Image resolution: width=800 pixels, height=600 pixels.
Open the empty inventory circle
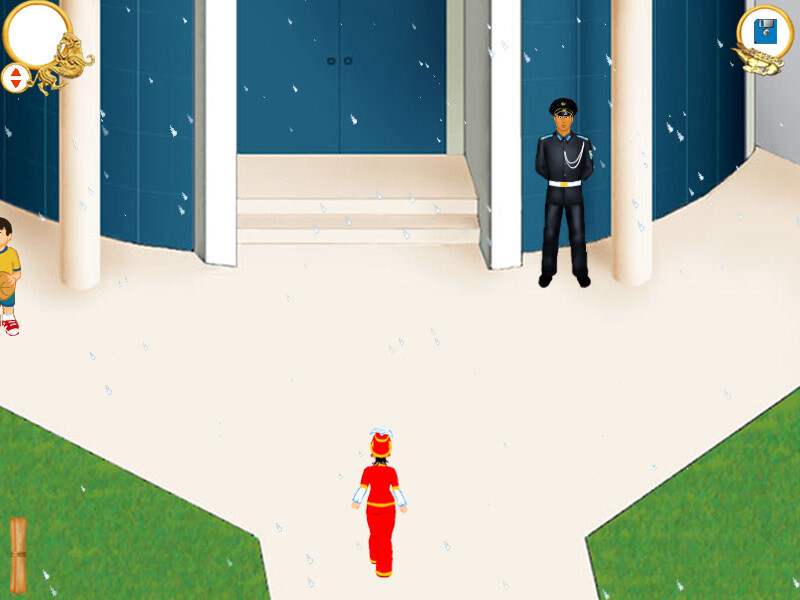[x=36, y=32]
